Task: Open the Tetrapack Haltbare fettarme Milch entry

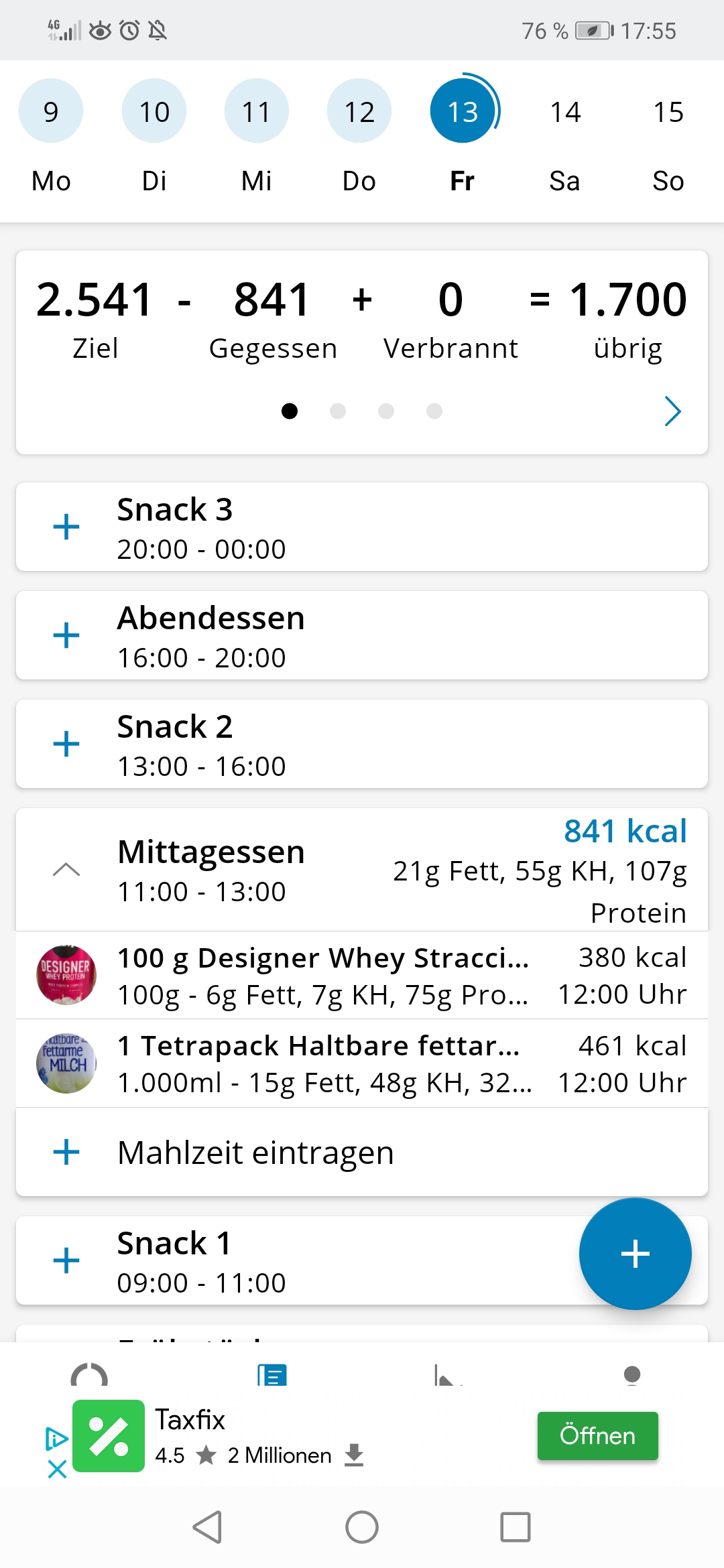Action: (362, 1063)
